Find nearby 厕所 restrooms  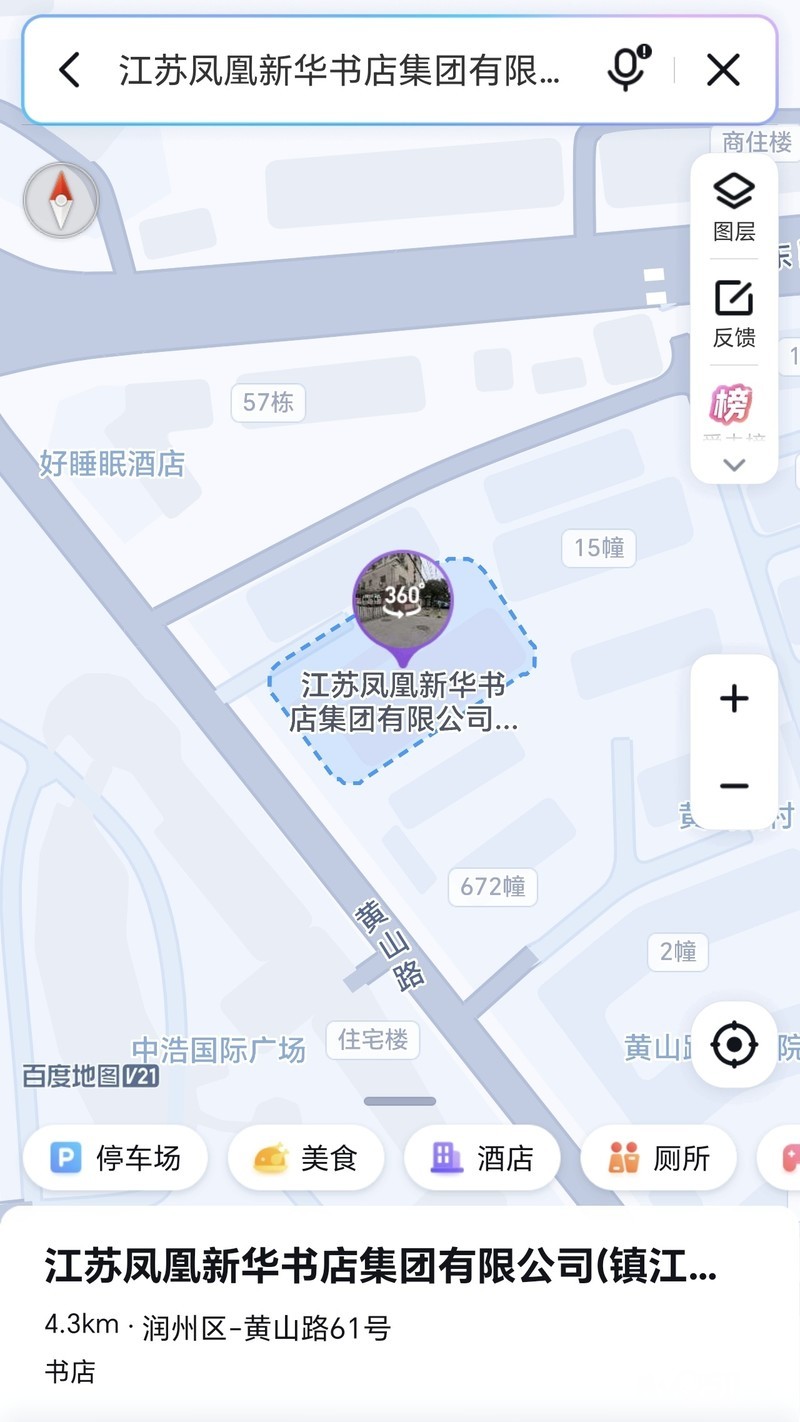tap(658, 1158)
